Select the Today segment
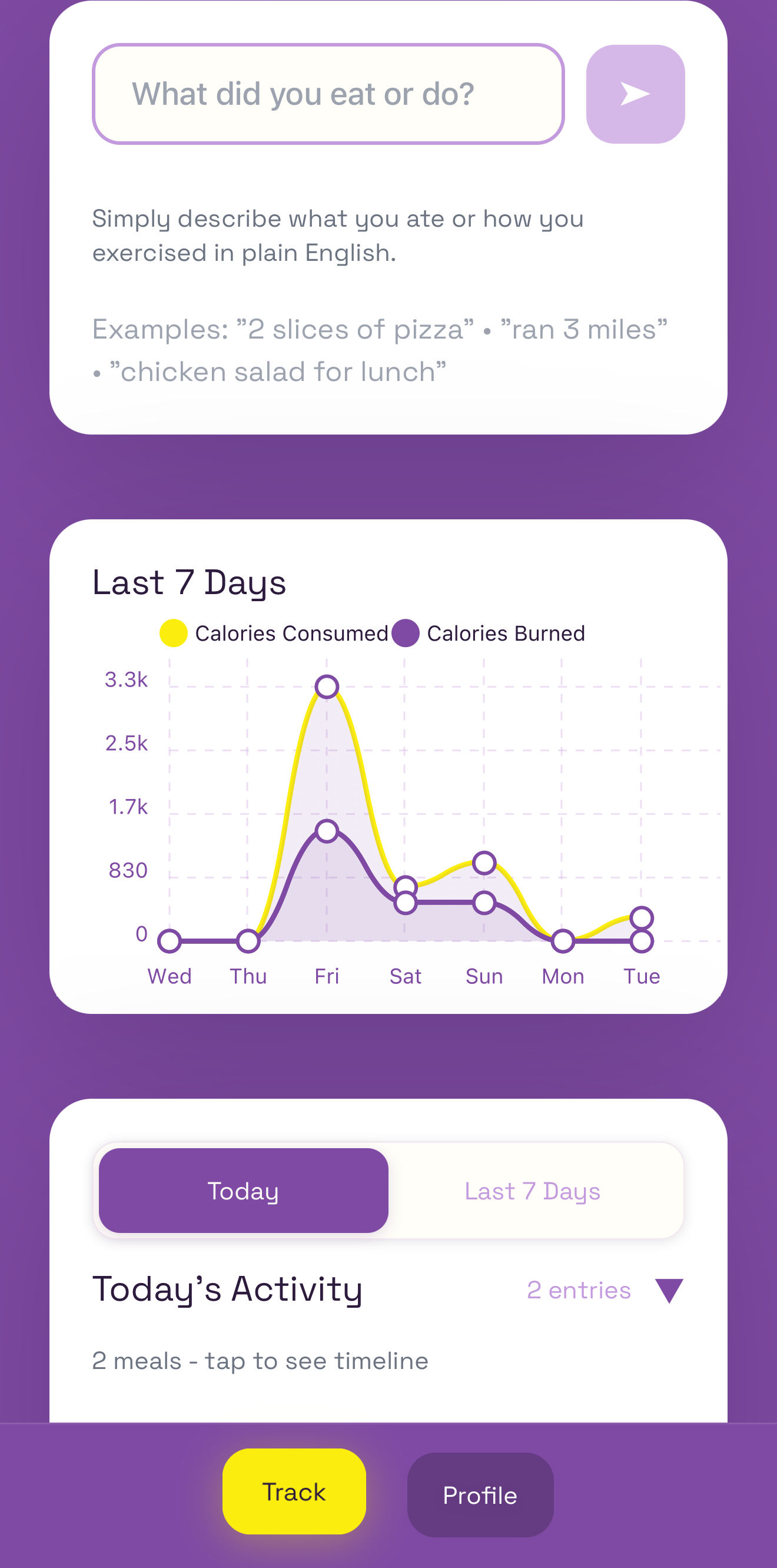777x1568 pixels. tap(243, 1190)
